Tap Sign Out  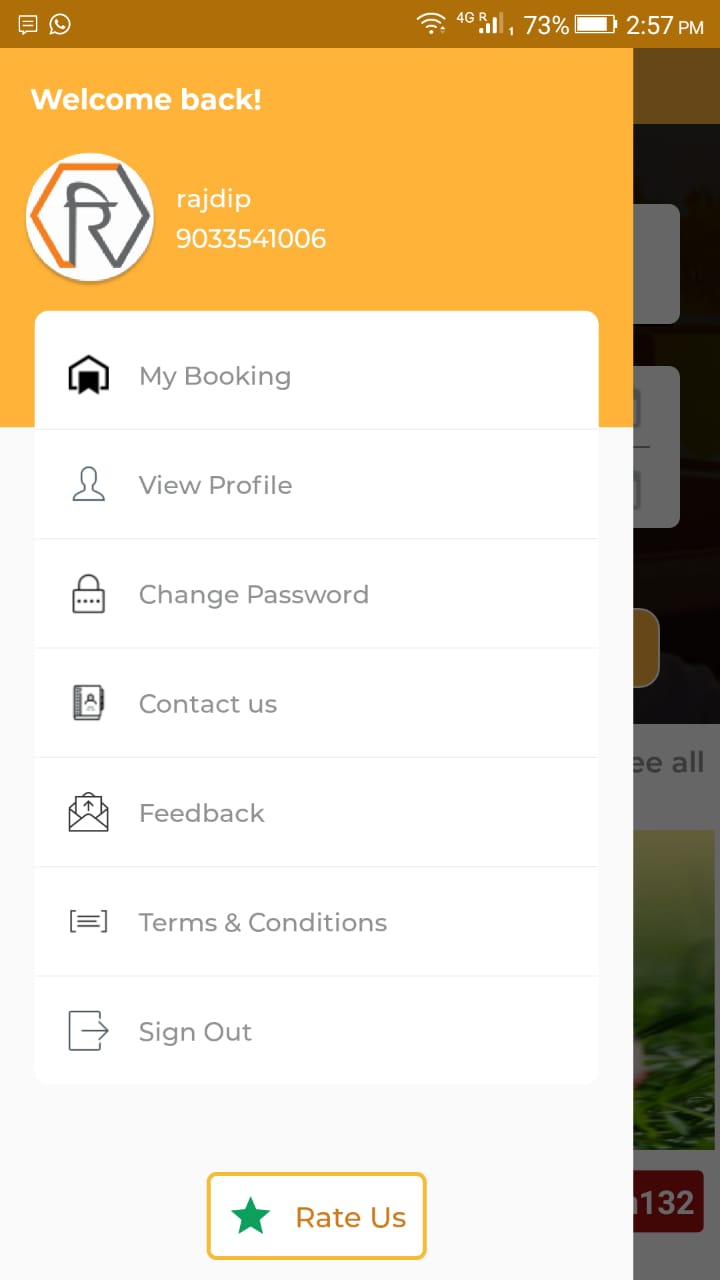(316, 1031)
